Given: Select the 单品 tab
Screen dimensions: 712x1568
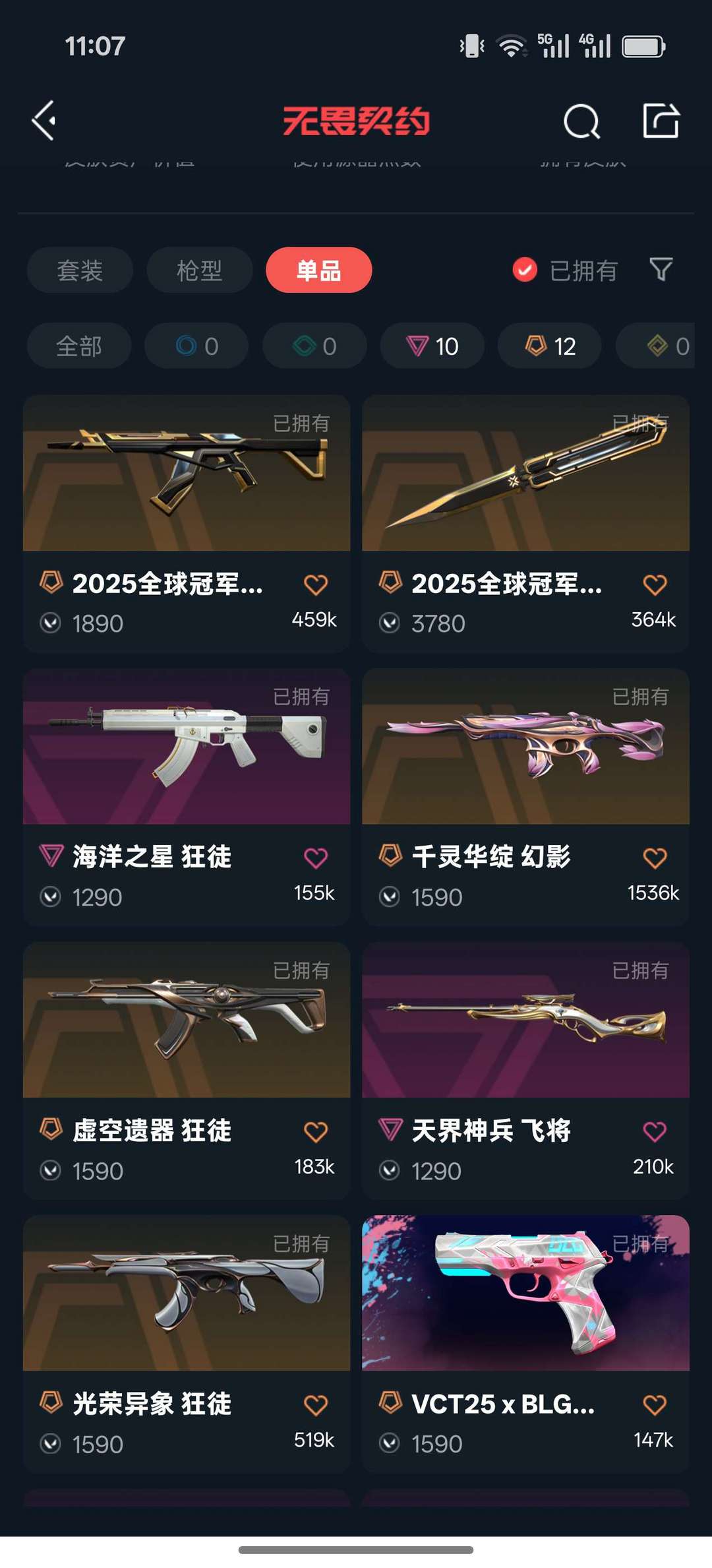Looking at the screenshot, I should pos(318,270).
